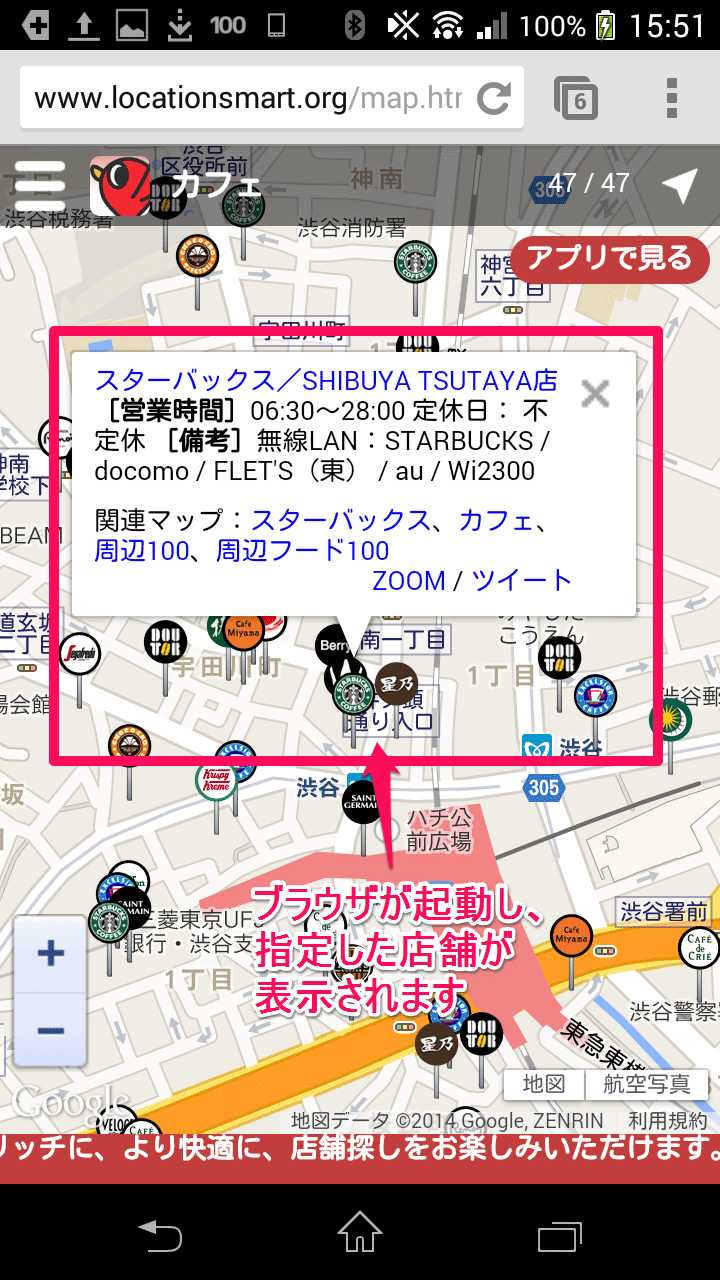Screen dimensions: 720x1280
Task: Go back with the system back button
Action: [x=160, y=1235]
